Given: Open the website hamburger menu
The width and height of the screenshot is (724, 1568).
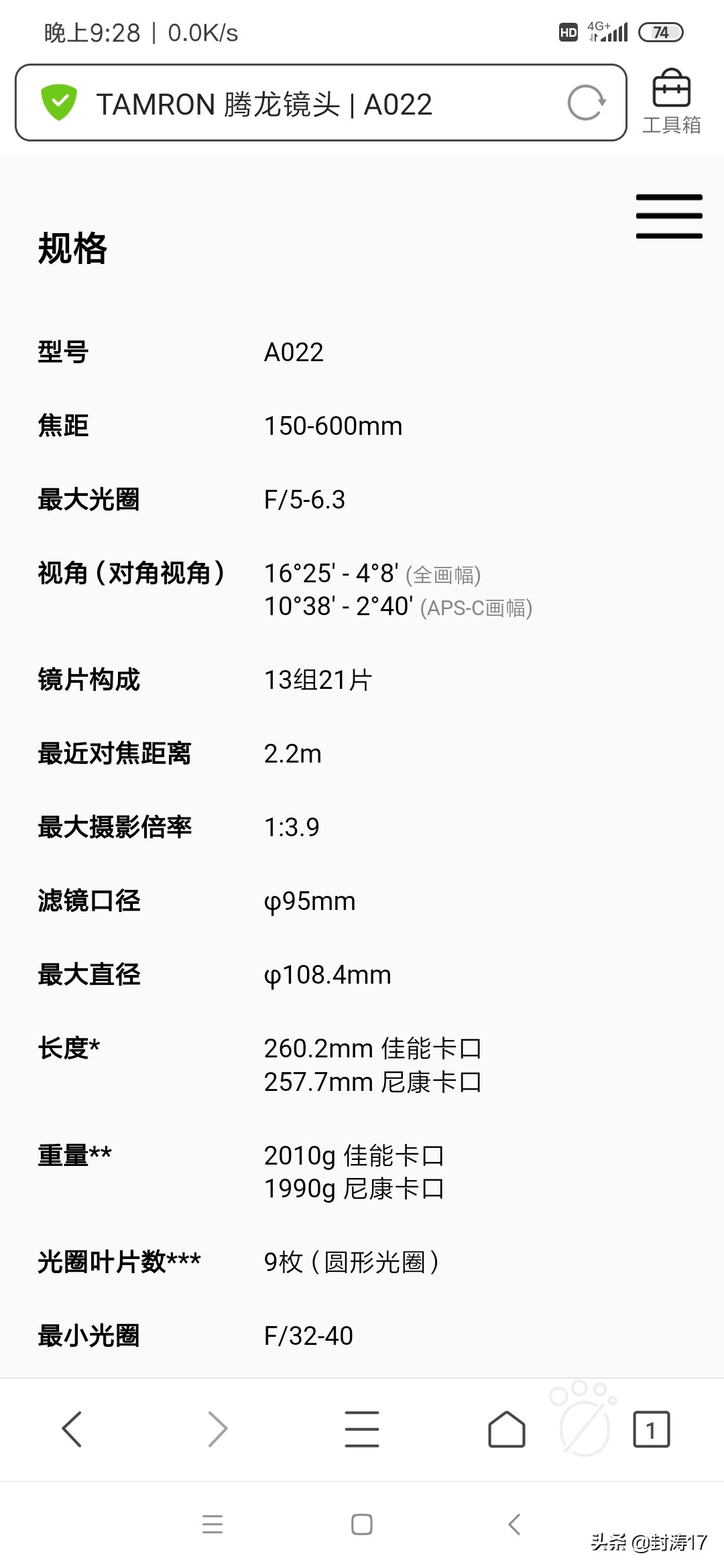Looking at the screenshot, I should (669, 216).
